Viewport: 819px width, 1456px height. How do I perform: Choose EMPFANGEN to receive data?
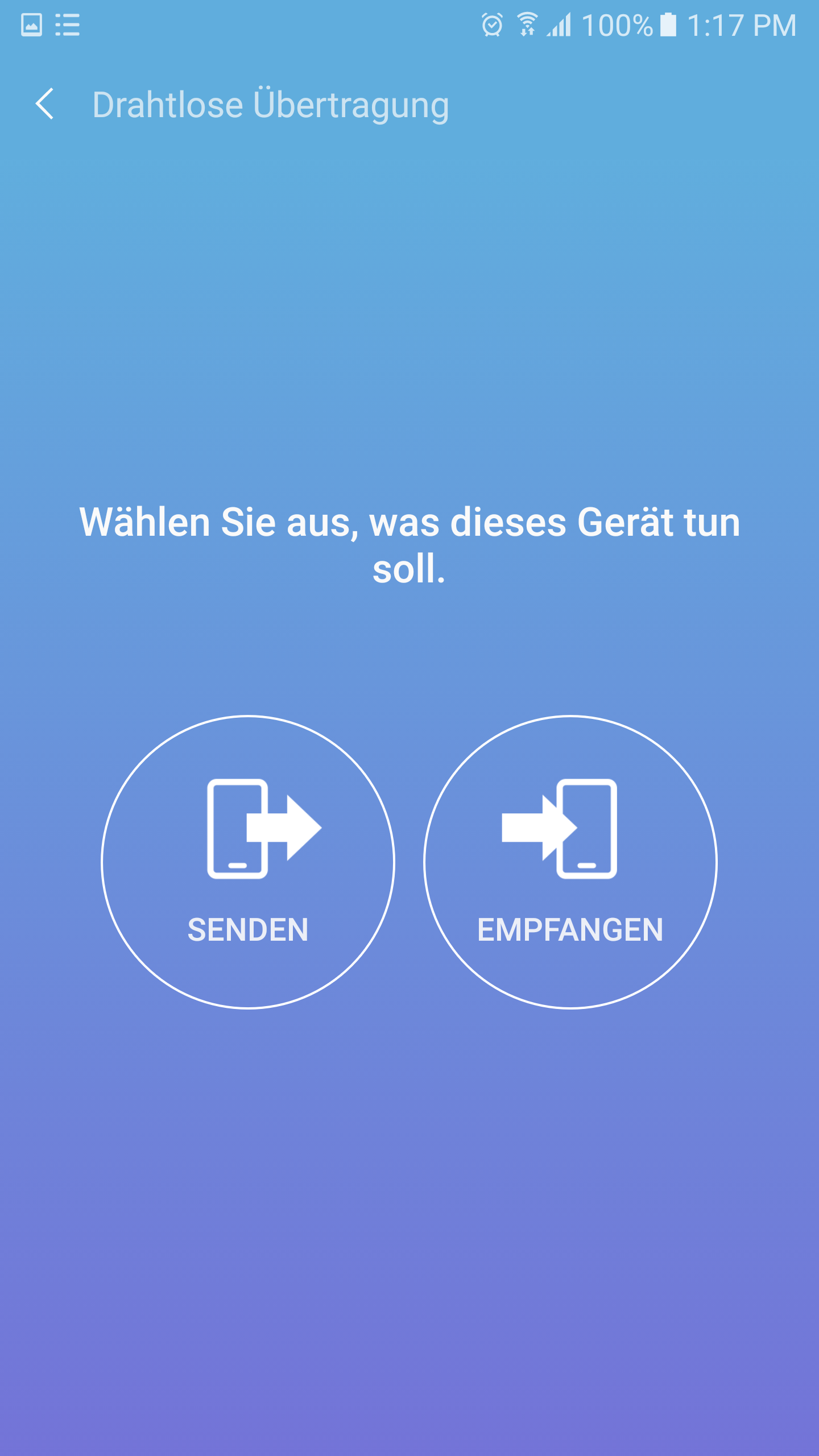coord(570,862)
